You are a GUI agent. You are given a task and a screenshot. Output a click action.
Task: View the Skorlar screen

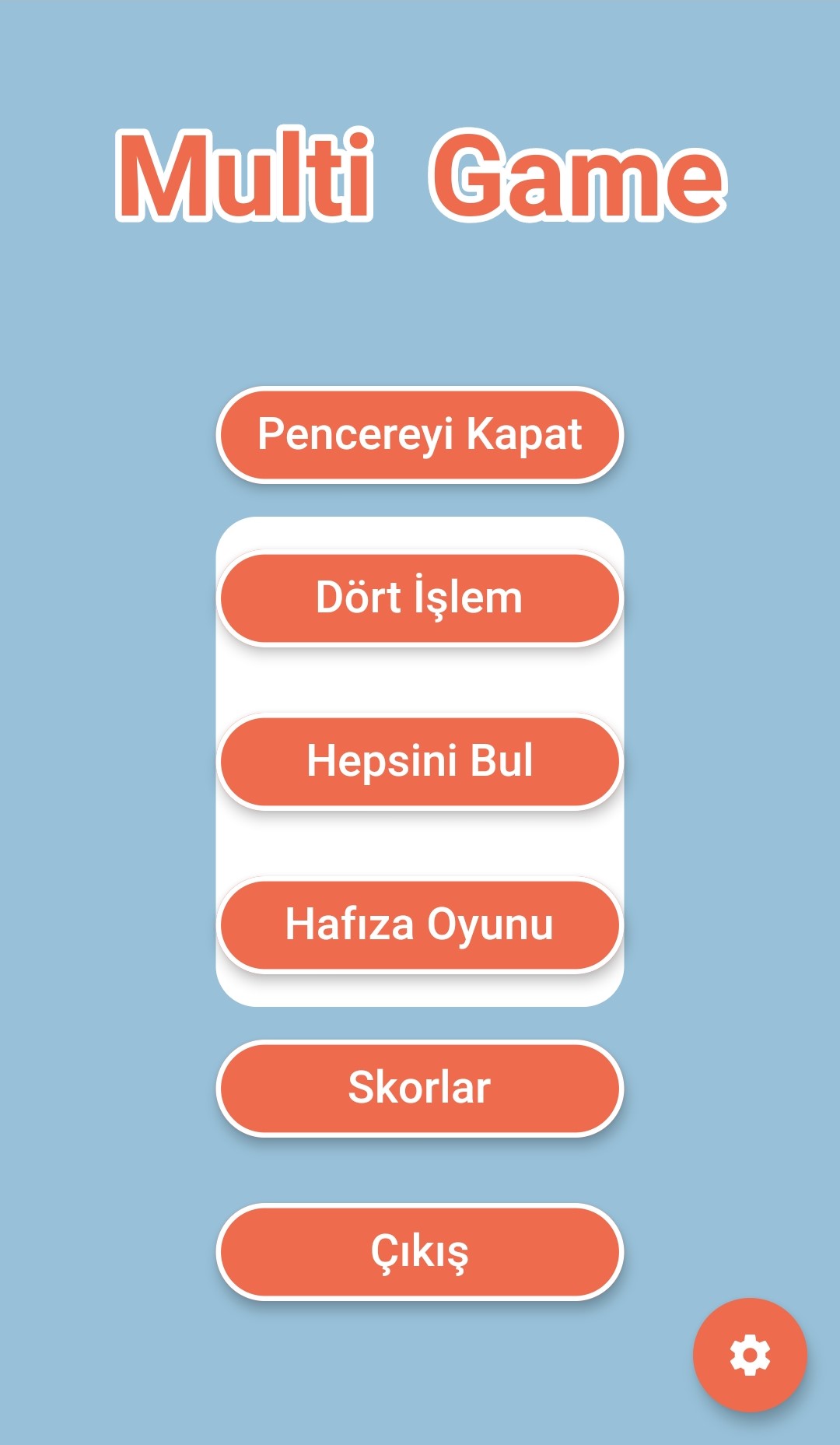click(x=420, y=1088)
